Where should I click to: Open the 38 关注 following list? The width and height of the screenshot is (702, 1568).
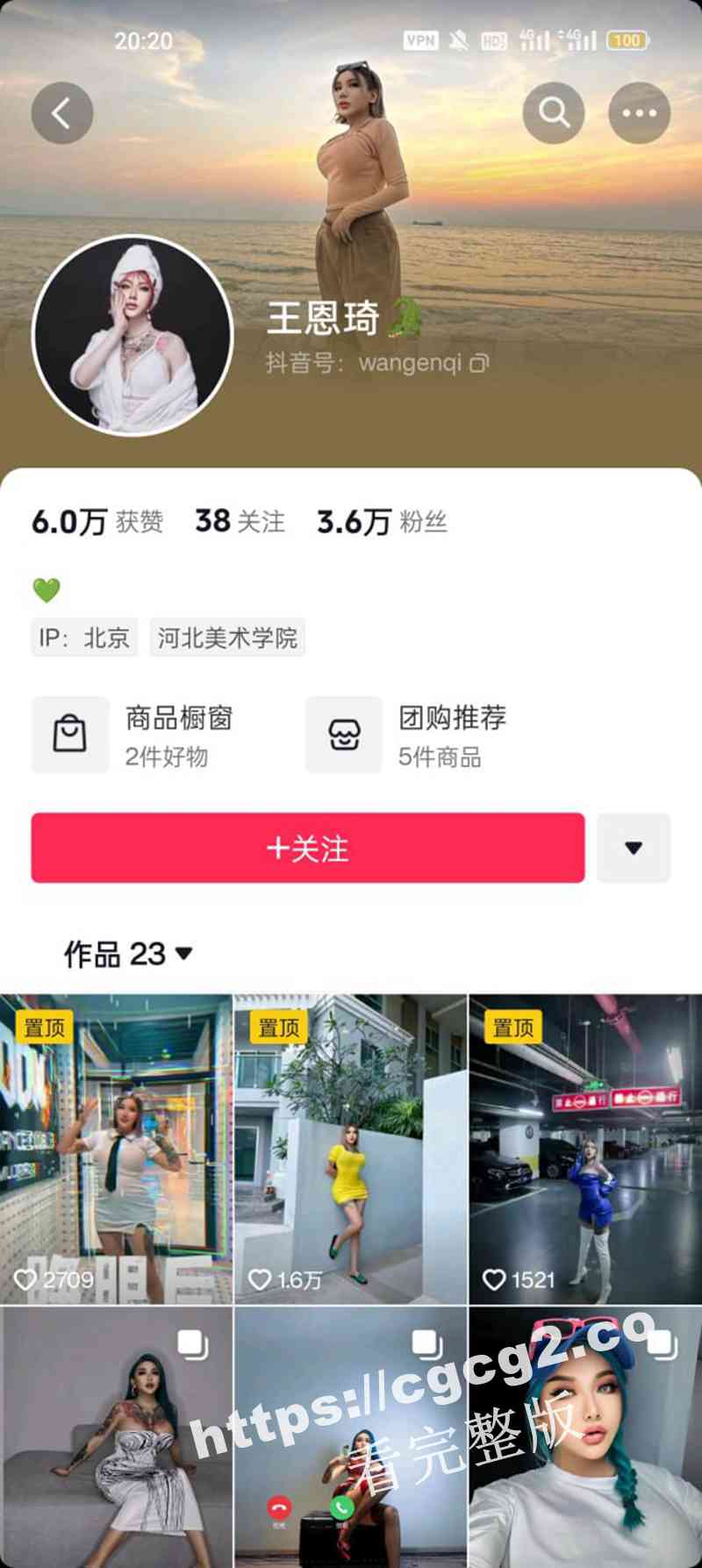point(240,522)
